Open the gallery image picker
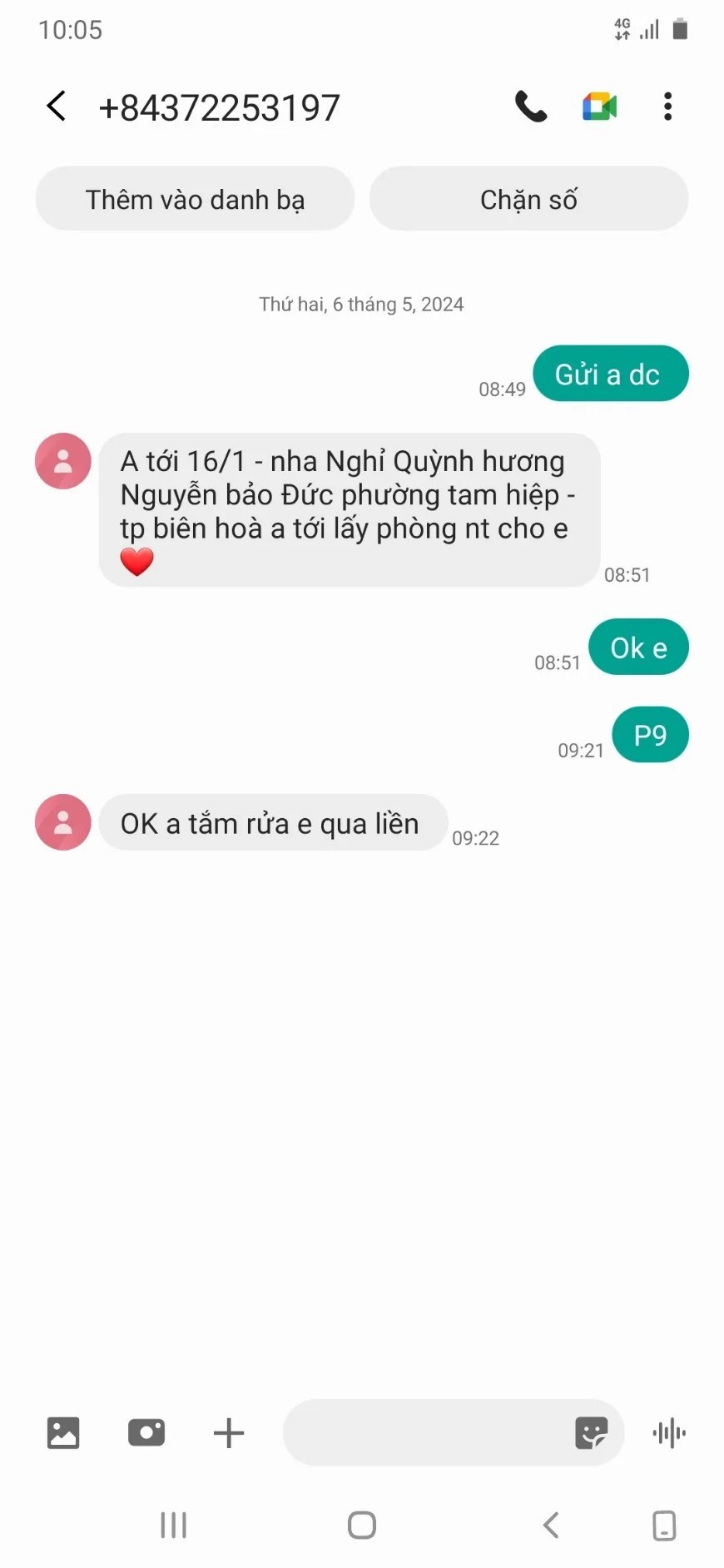The width and height of the screenshot is (724, 1568). tap(63, 1433)
